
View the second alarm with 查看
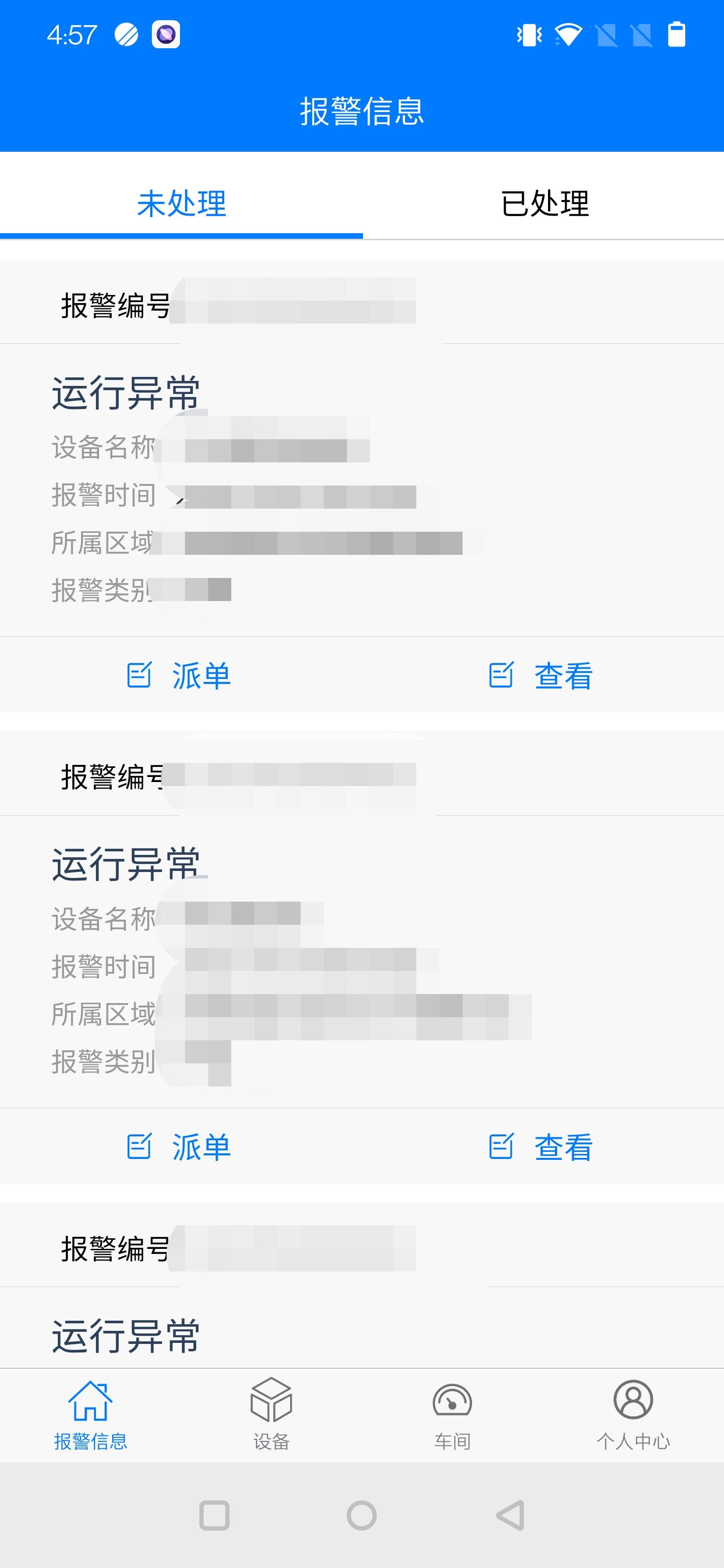click(541, 1147)
